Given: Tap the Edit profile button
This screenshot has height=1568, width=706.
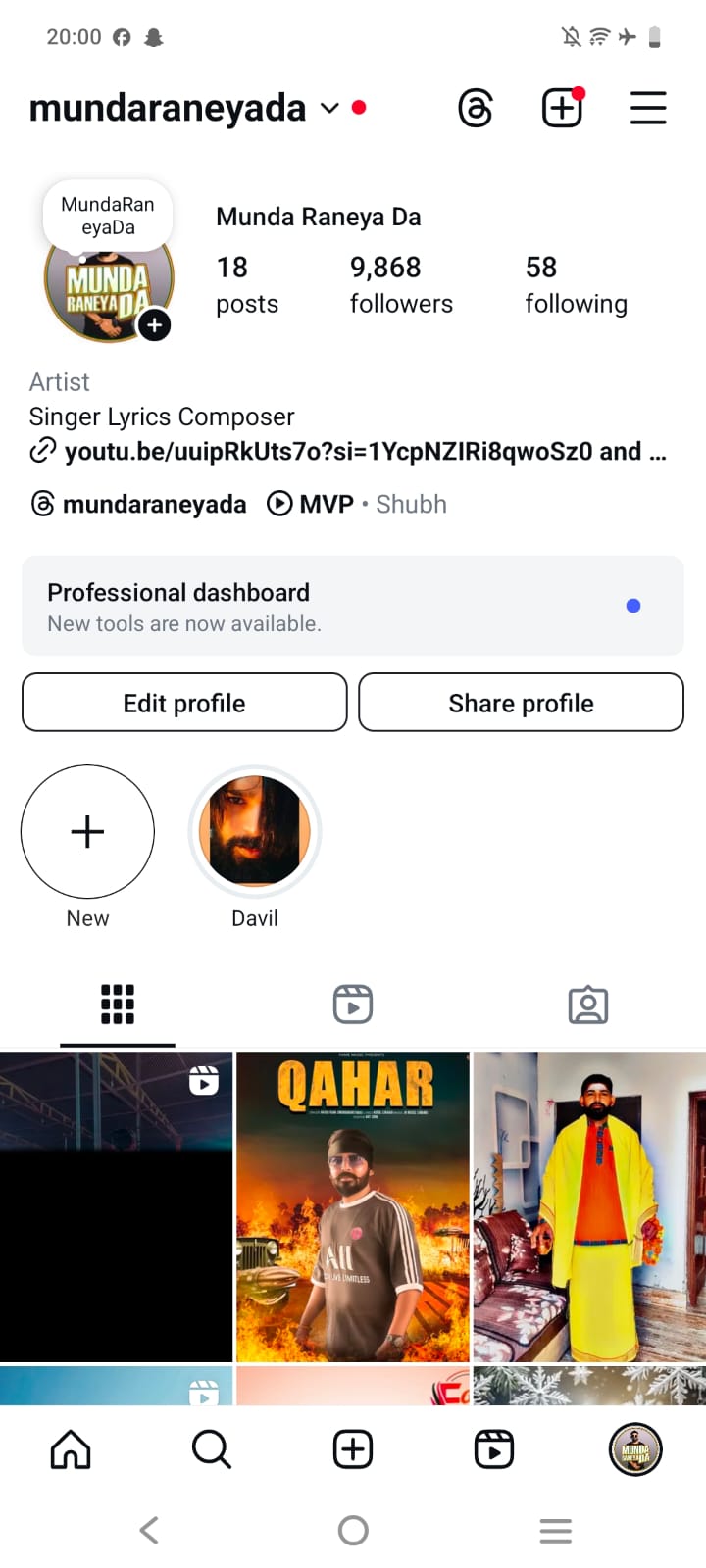Looking at the screenshot, I should tap(184, 703).
